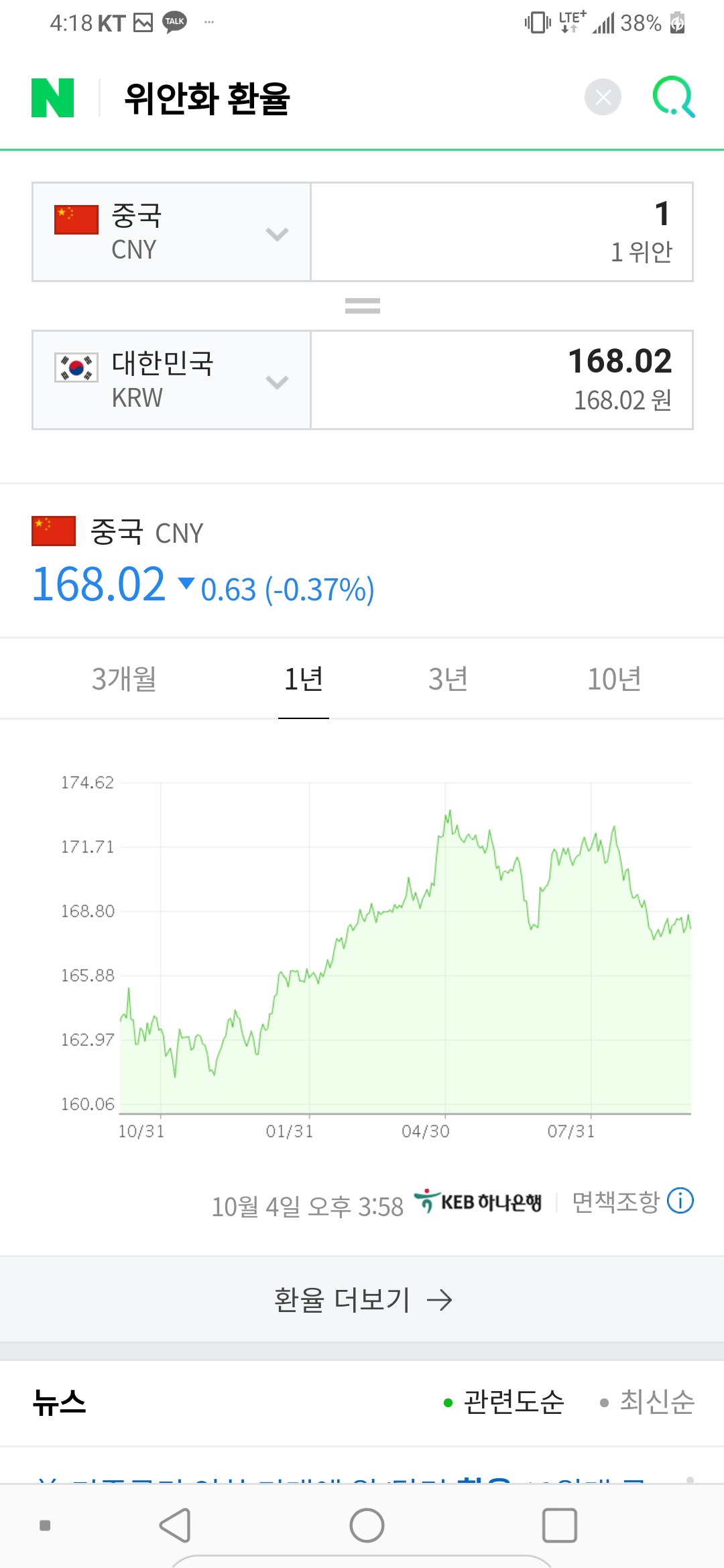This screenshot has width=724, height=1568.
Task: Open the recent apps view
Action: pyautogui.click(x=559, y=1526)
